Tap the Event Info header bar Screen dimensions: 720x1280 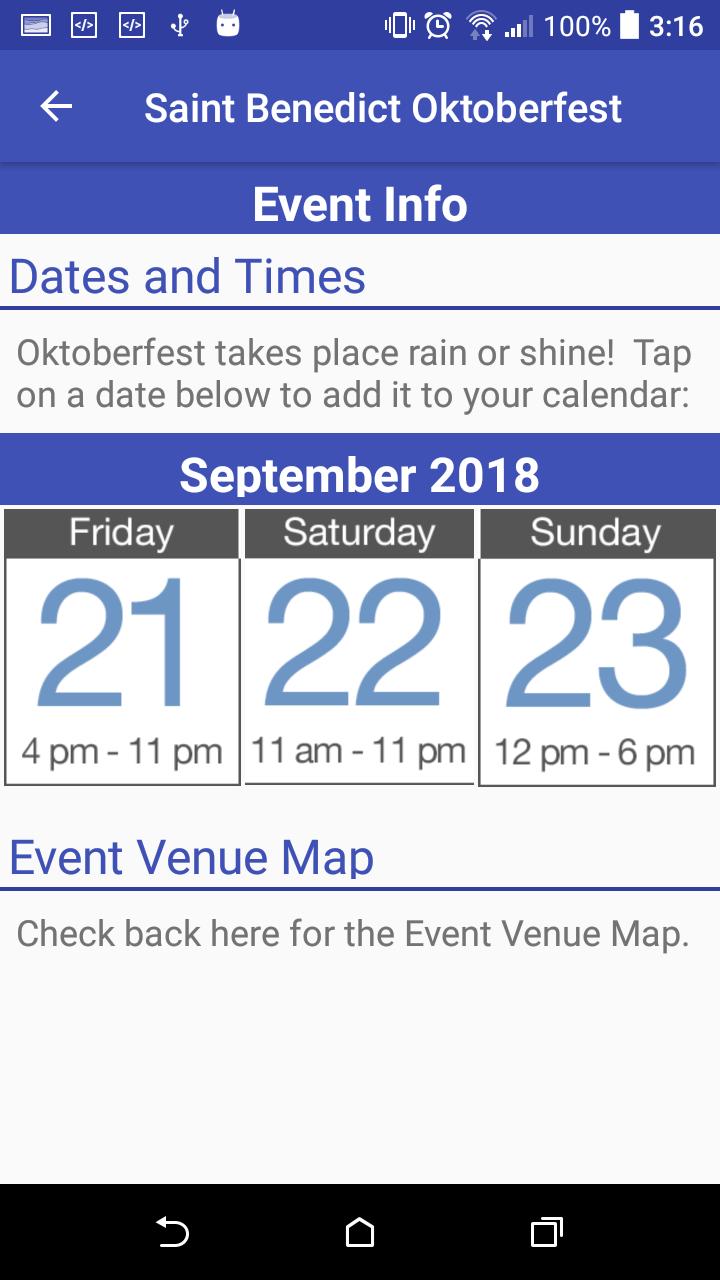click(x=360, y=204)
